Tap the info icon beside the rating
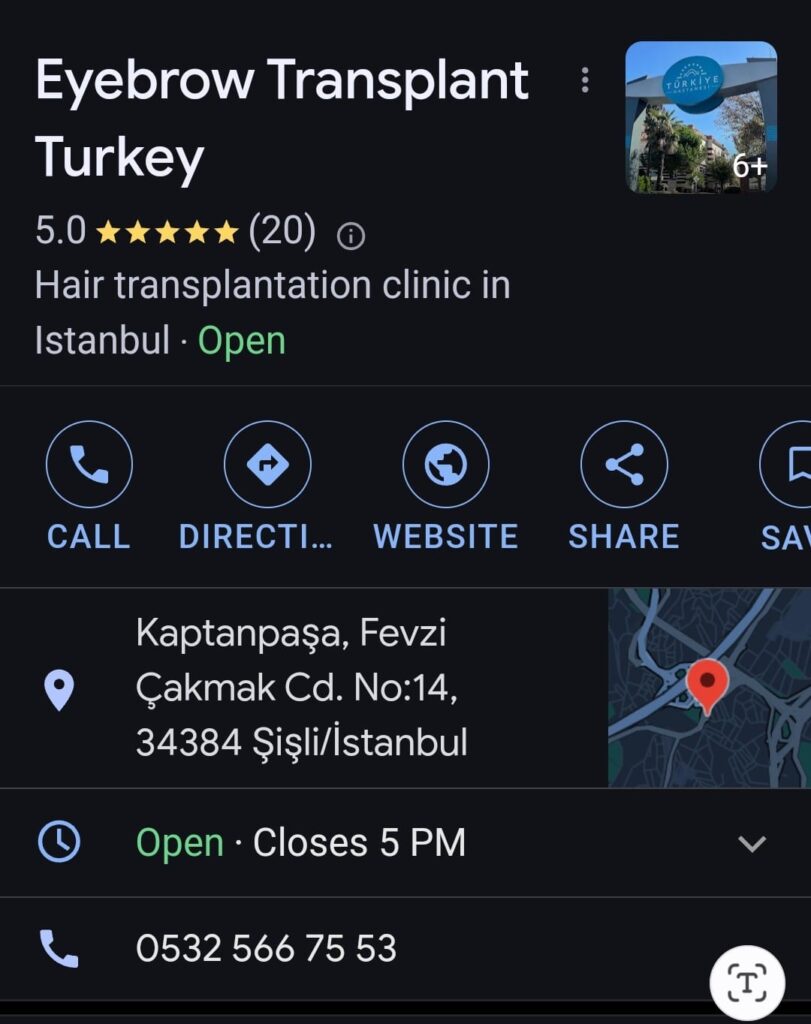Image resolution: width=811 pixels, height=1024 pixels. coord(351,236)
